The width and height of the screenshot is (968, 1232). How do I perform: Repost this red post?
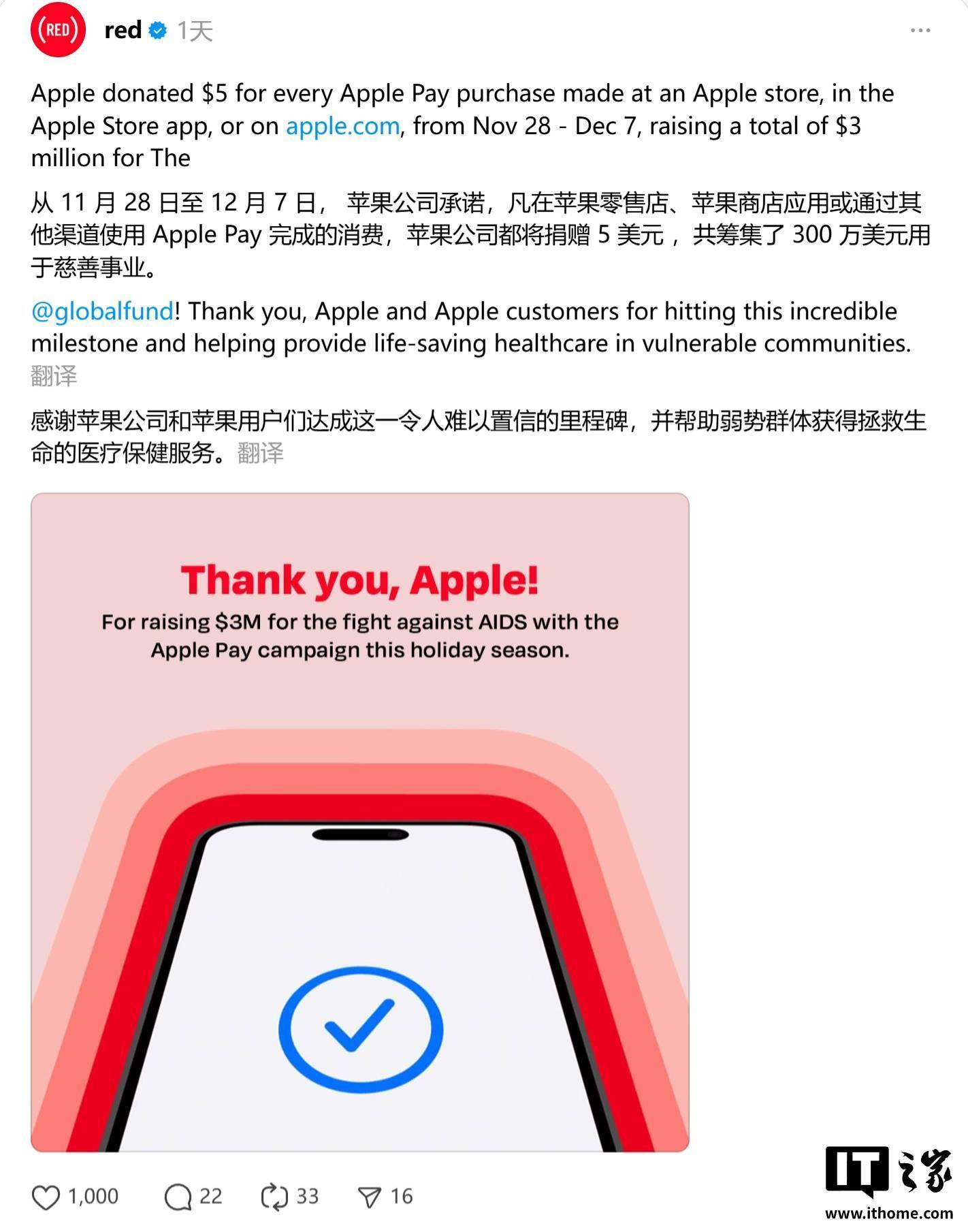[275, 1197]
